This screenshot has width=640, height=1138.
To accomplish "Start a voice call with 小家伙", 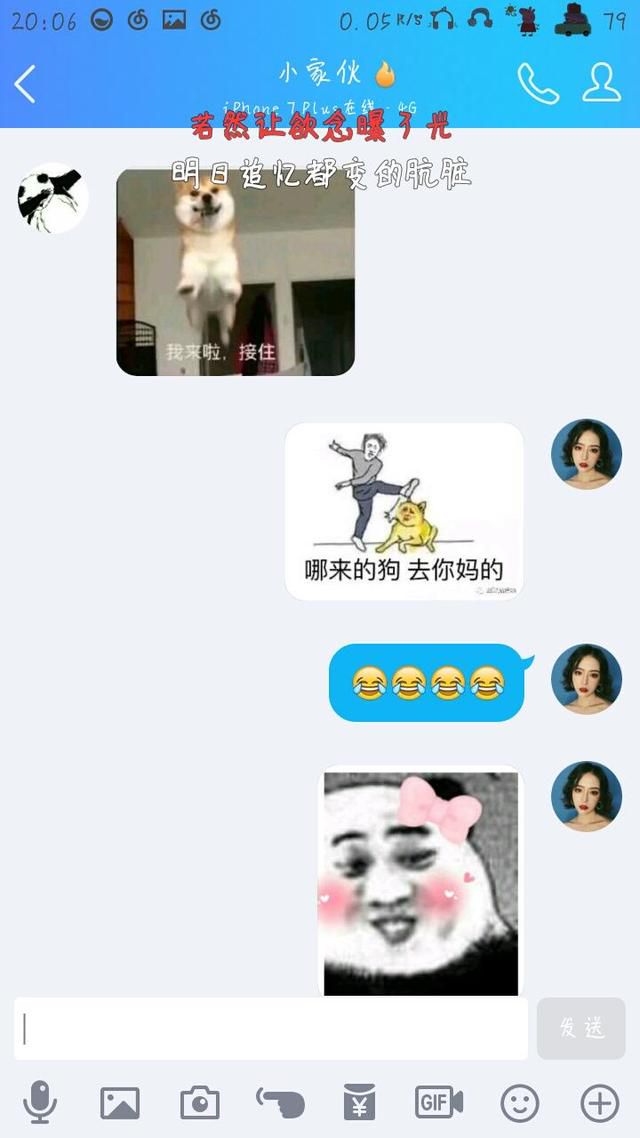I will click(538, 83).
